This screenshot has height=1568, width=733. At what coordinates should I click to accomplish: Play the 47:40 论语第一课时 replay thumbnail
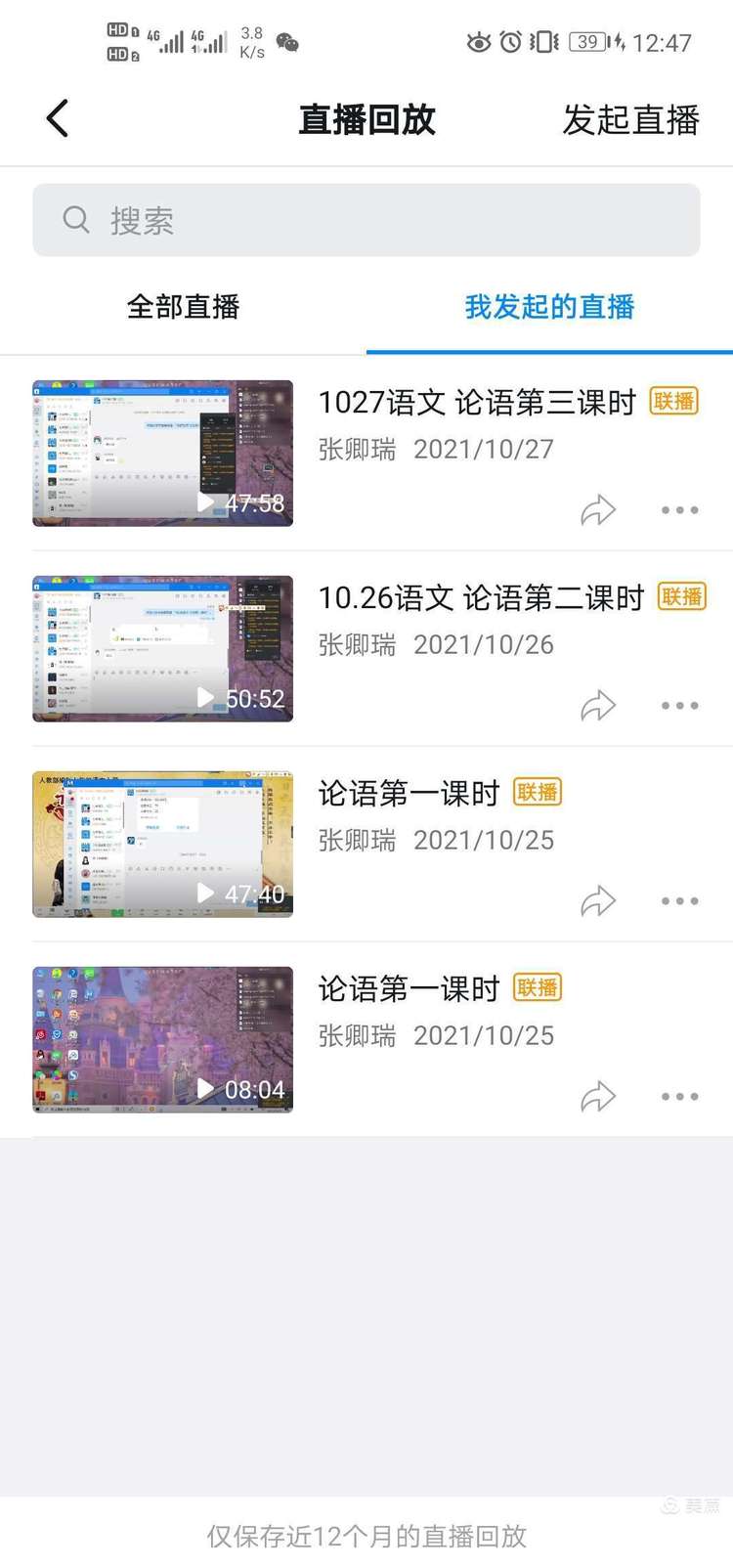click(162, 844)
